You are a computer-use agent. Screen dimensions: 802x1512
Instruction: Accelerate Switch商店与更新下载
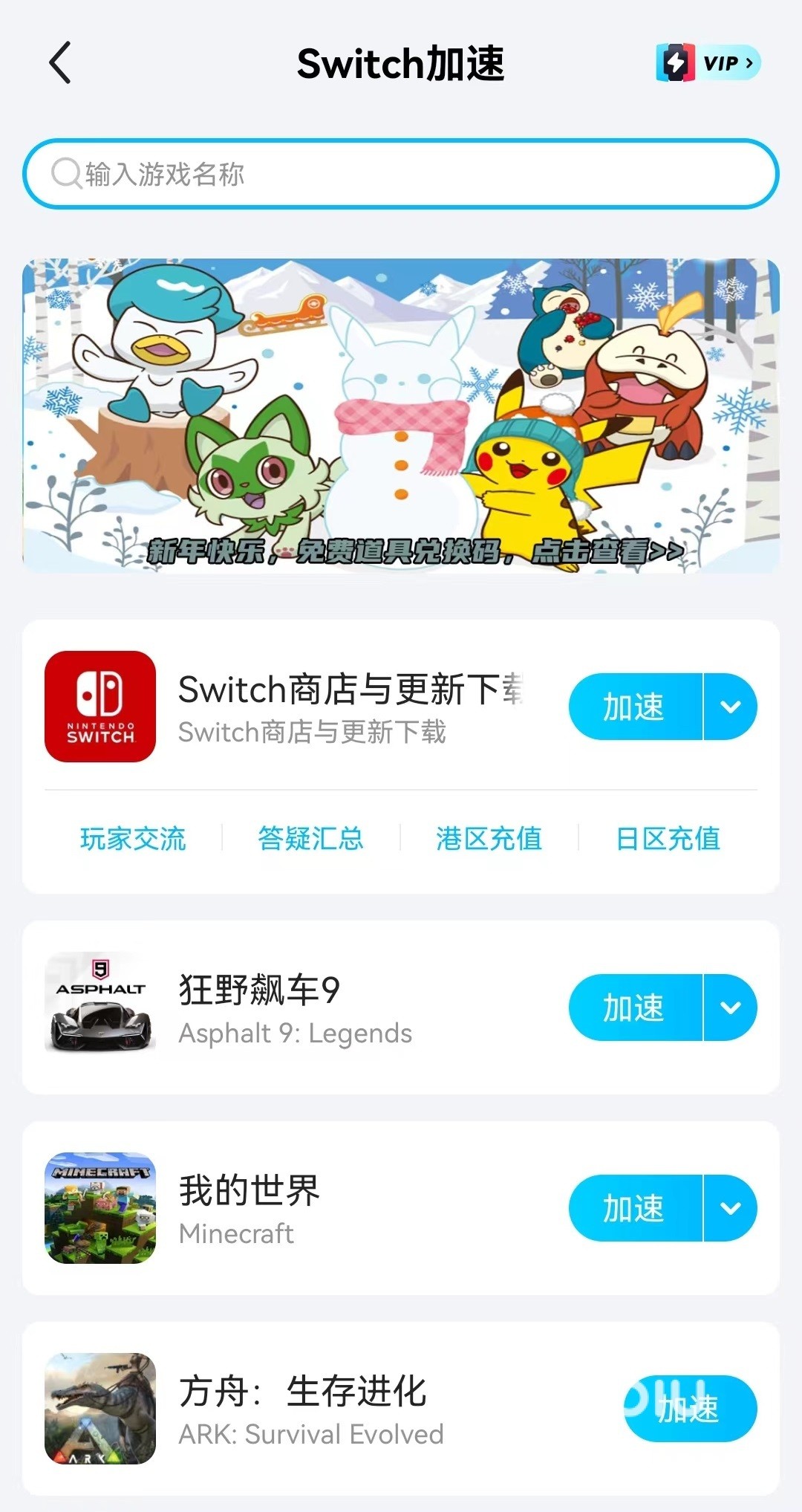tap(634, 707)
